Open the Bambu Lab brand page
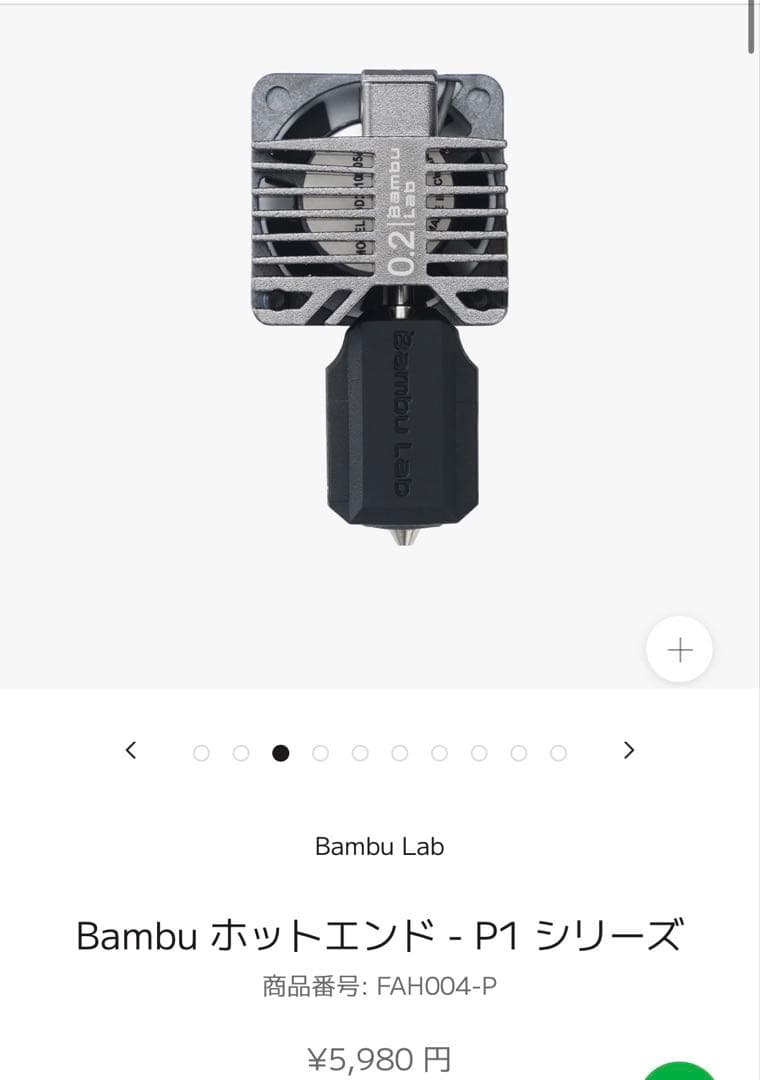This screenshot has width=760, height=1080. point(380,847)
